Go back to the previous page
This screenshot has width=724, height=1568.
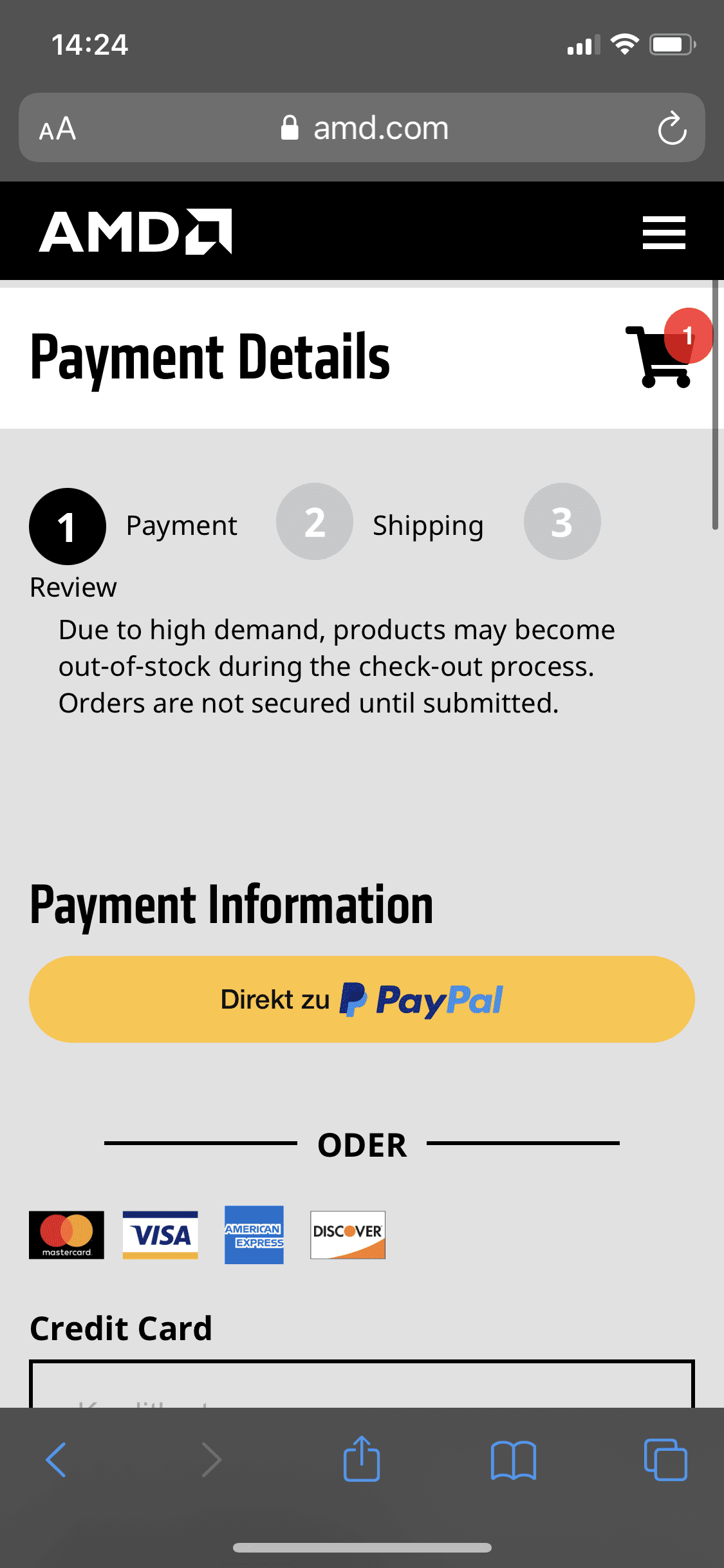pyautogui.click(x=56, y=1459)
